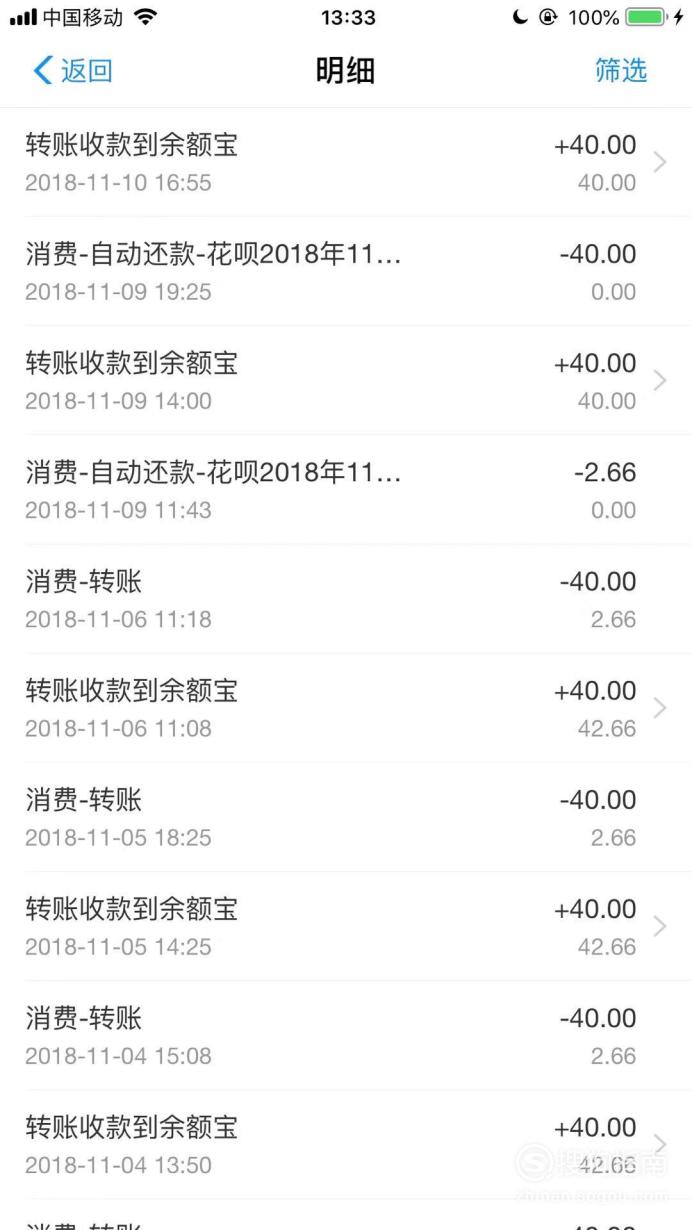Go back using 返回

73,70
